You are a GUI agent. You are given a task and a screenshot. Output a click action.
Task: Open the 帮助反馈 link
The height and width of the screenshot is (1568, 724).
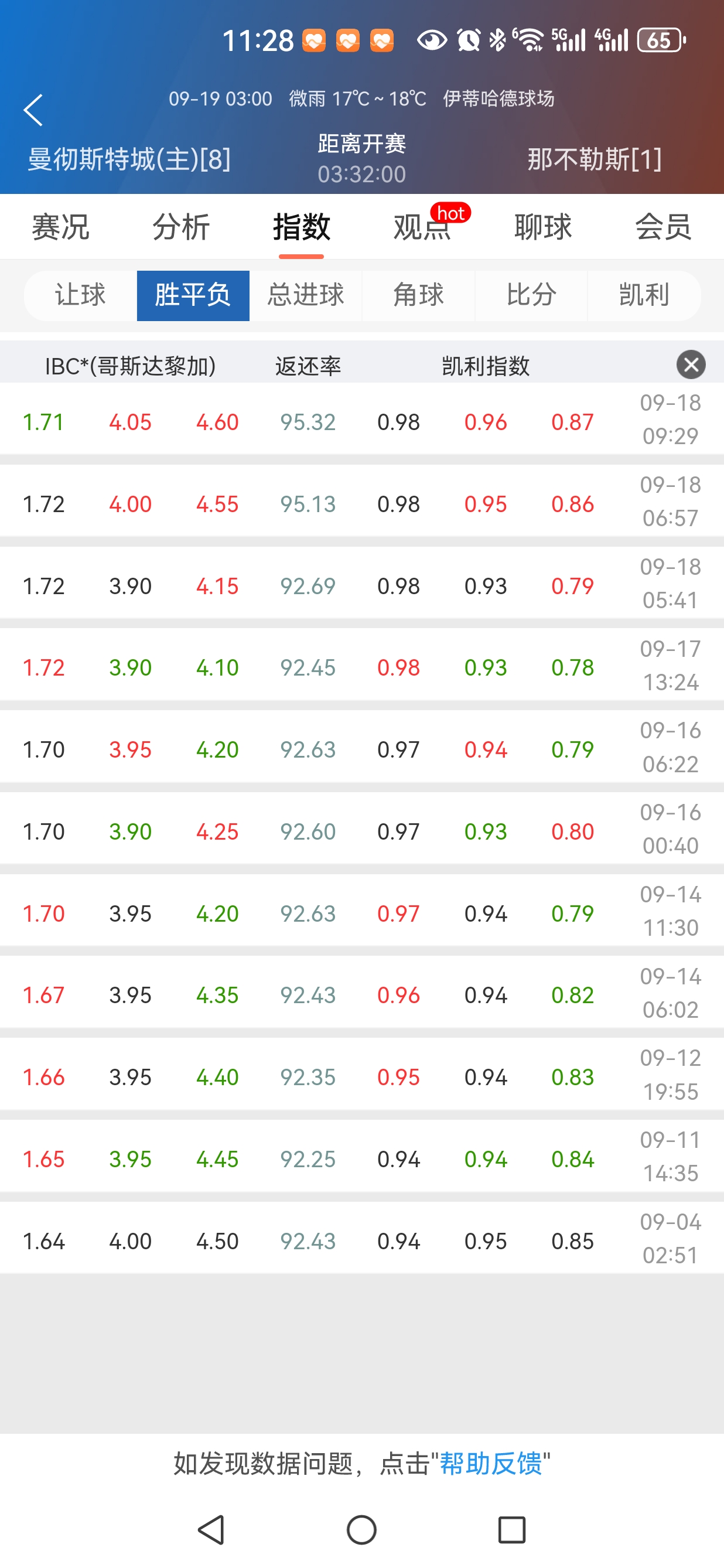[490, 1463]
